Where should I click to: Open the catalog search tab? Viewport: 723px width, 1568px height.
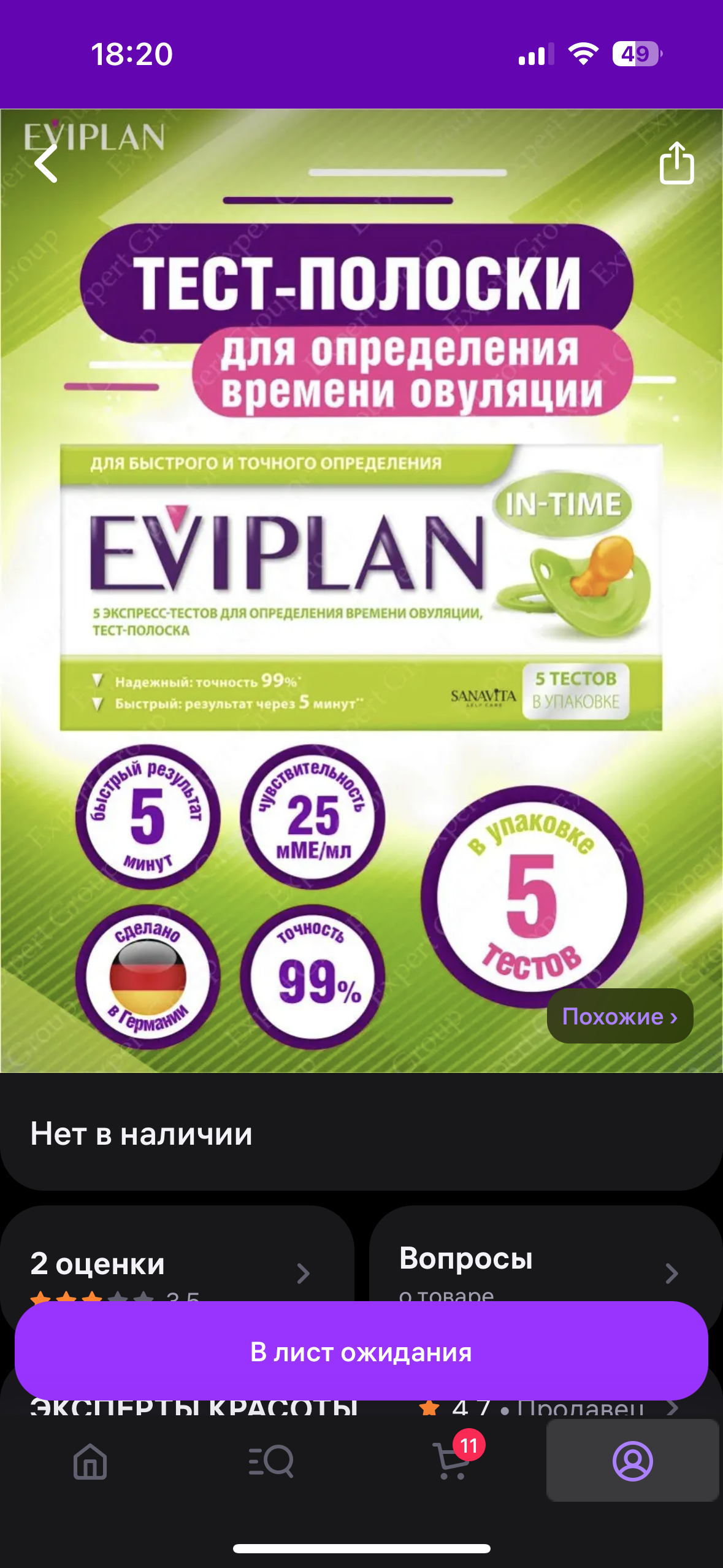[271, 1461]
